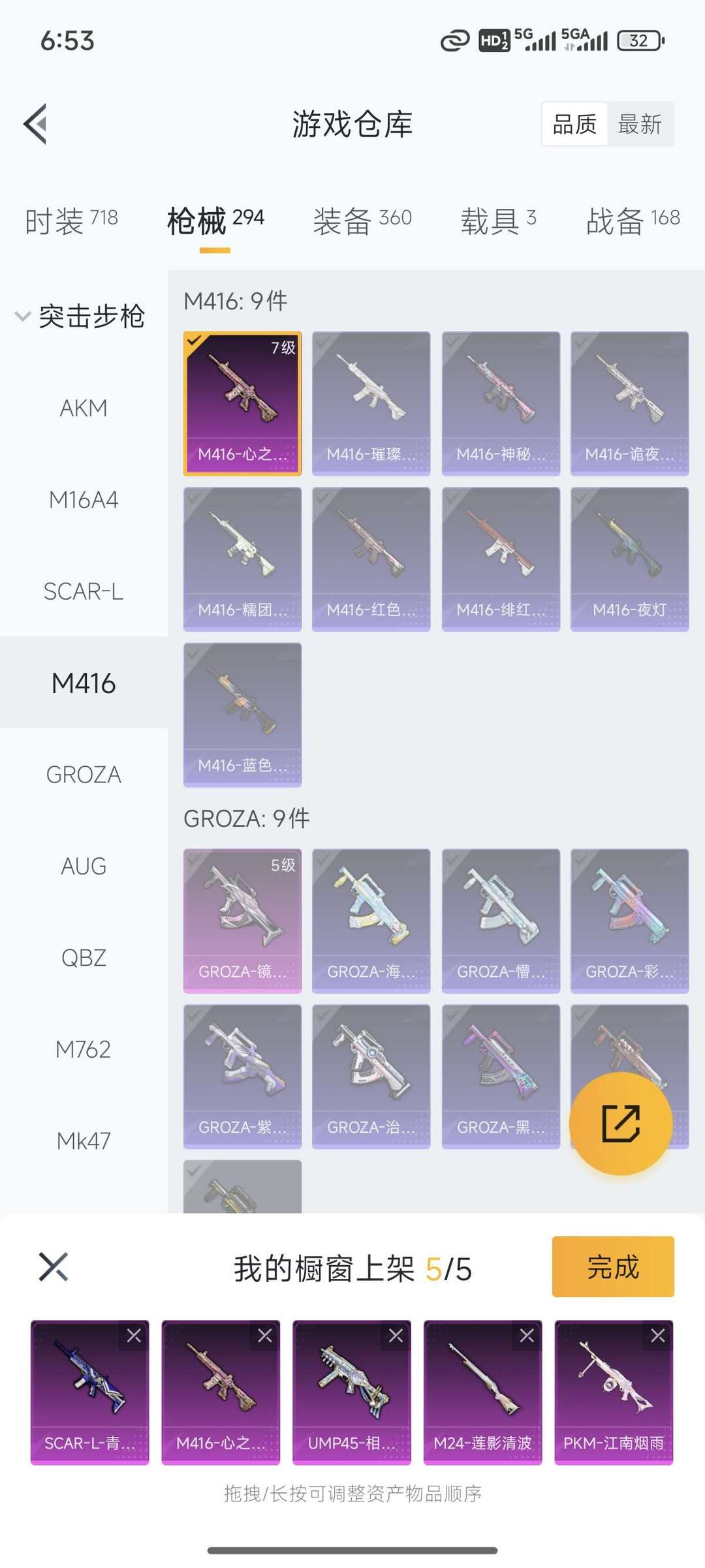Tap 完成 to finish showcase listing
The width and height of the screenshot is (705, 1568).
[x=613, y=1267]
